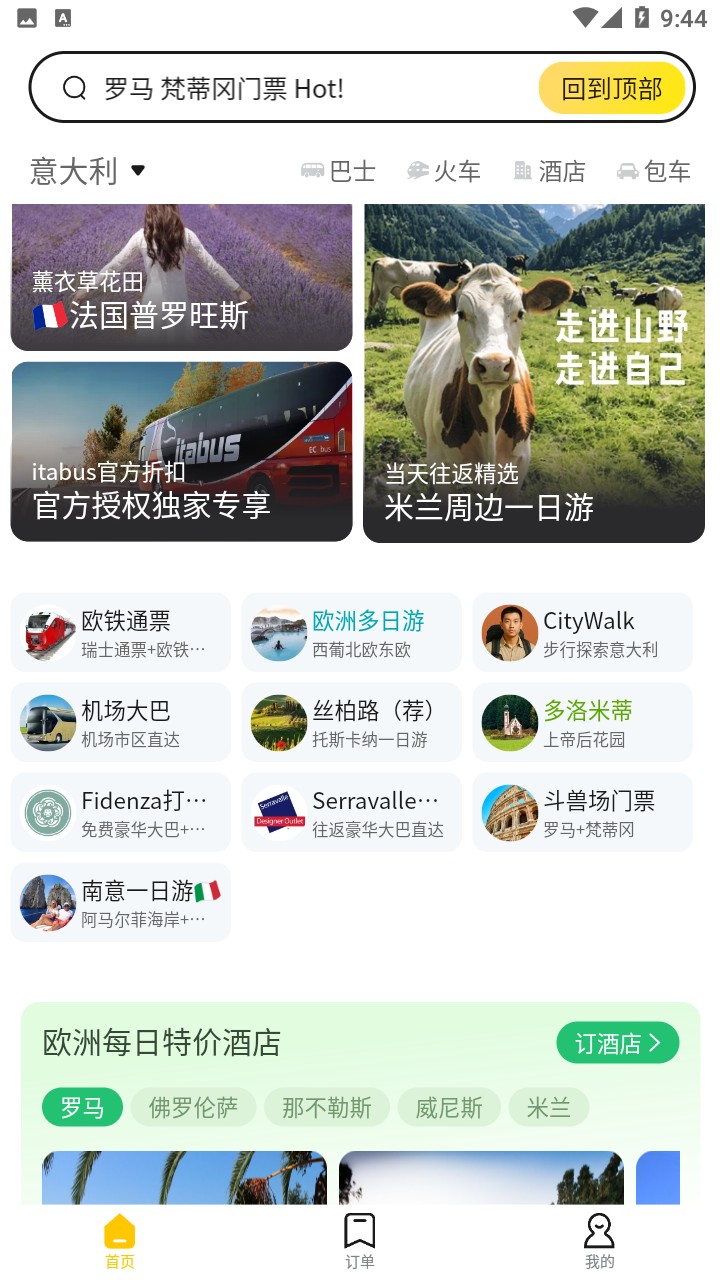Open the 我的 profile tab

pyautogui.click(x=599, y=1240)
